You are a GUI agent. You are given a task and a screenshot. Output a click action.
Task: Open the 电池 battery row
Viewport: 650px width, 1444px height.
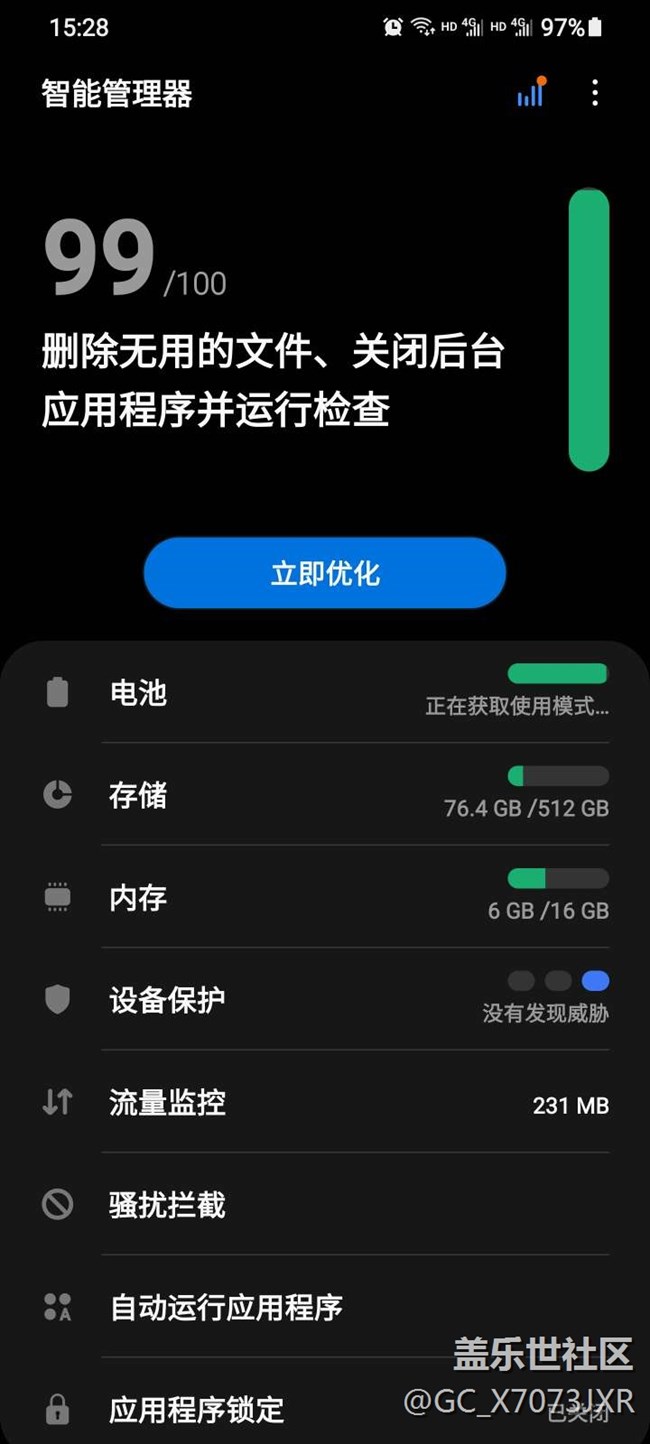pos(325,692)
